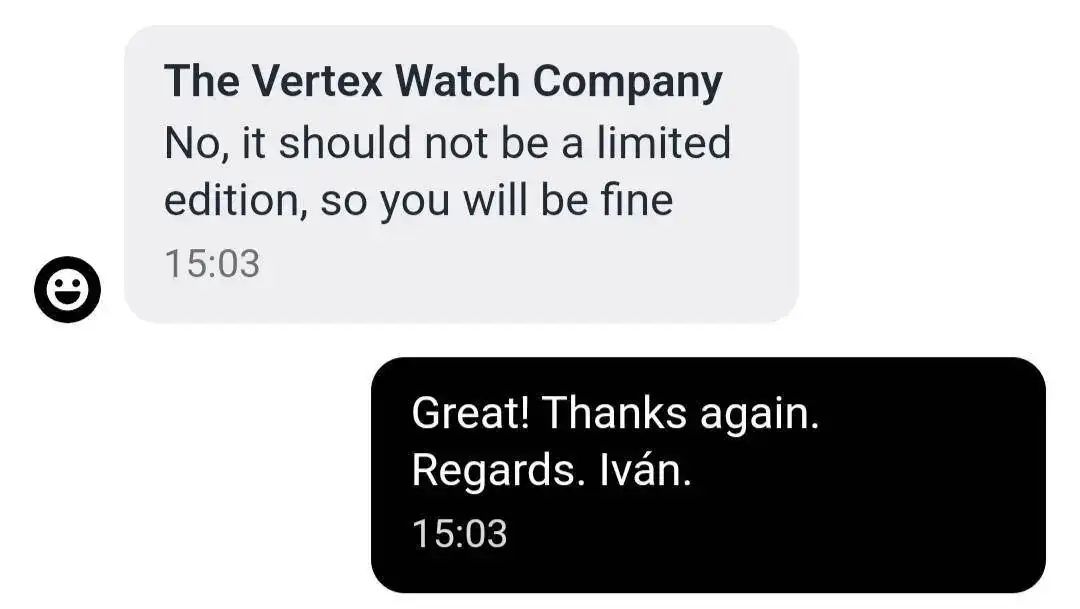The image size is (1080, 609).
Task: Open The Vertex Watch Company's profile avatar
Action: tap(67, 290)
